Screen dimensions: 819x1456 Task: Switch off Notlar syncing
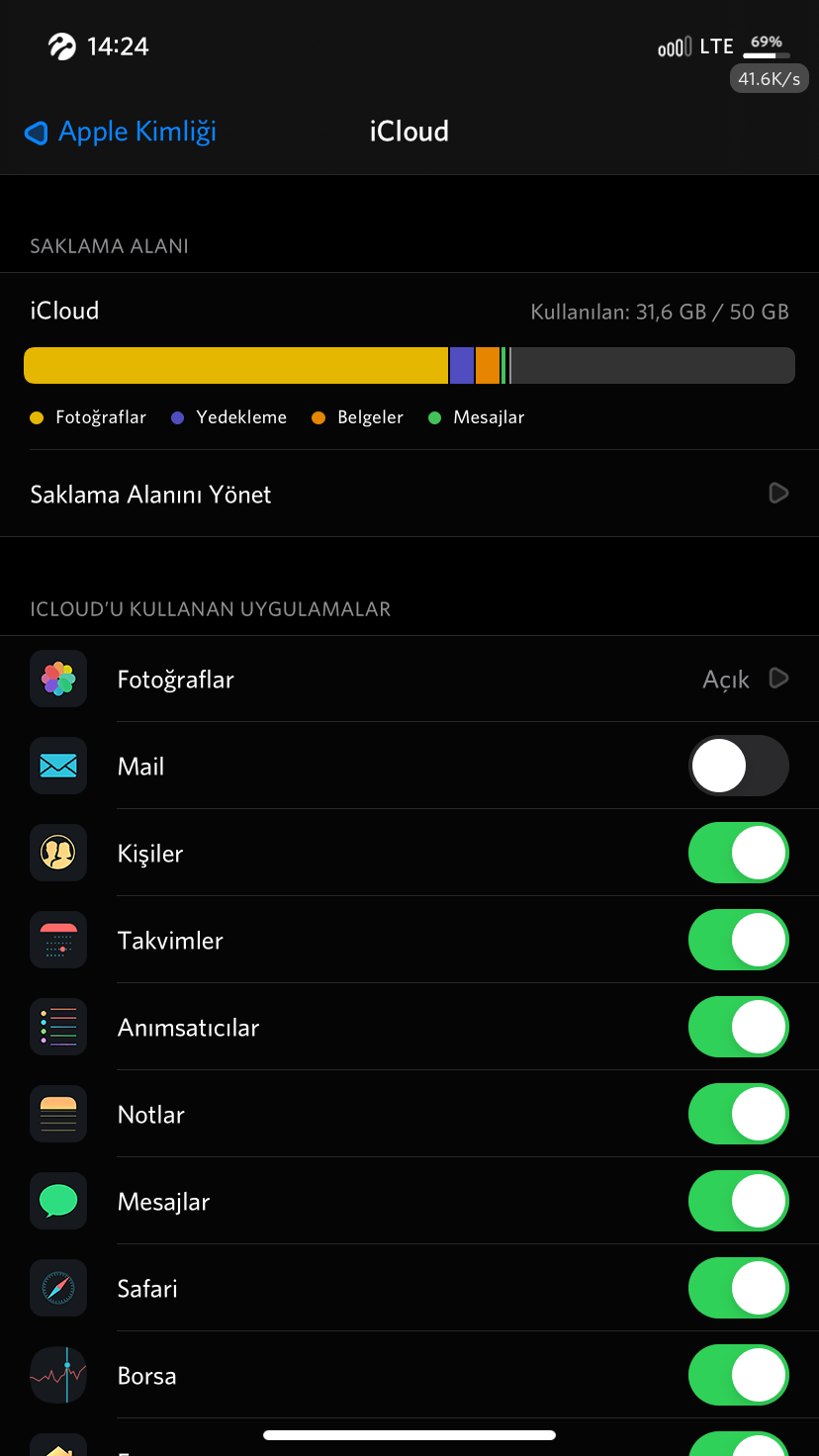point(738,1115)
